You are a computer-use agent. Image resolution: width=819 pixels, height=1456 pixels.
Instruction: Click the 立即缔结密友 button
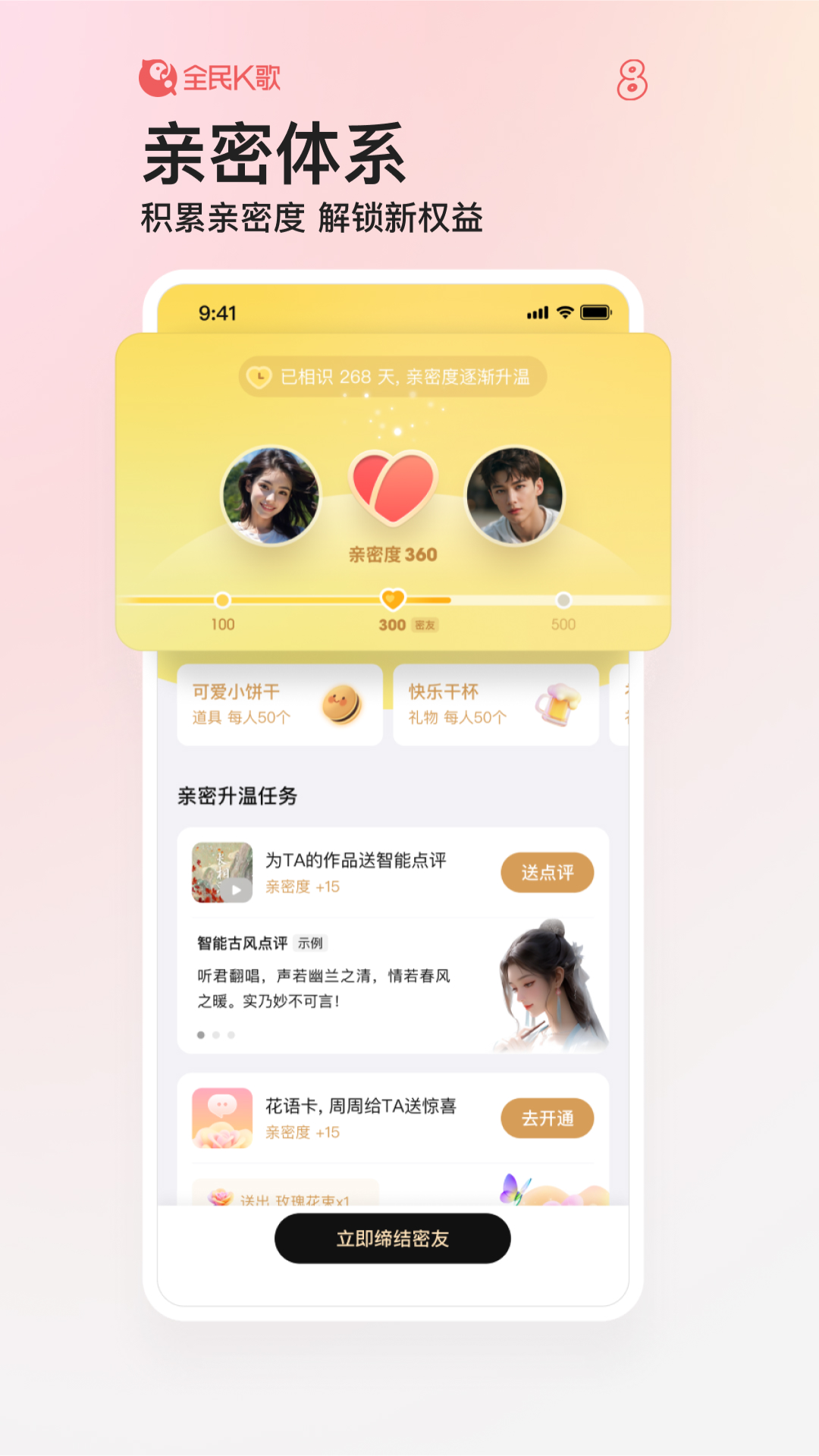(393, 1238)
